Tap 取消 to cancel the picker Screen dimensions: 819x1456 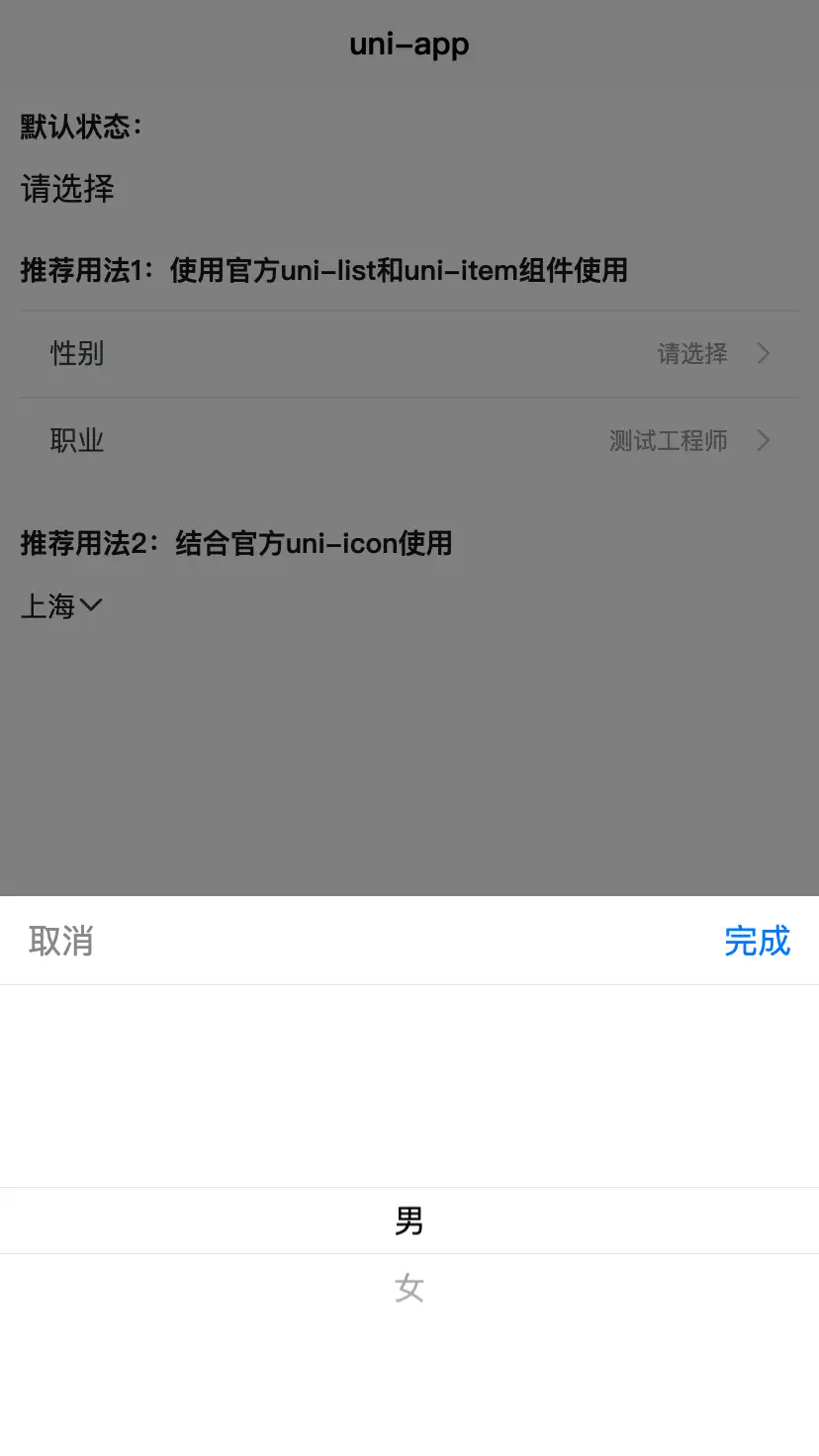[x=61, y=941]
